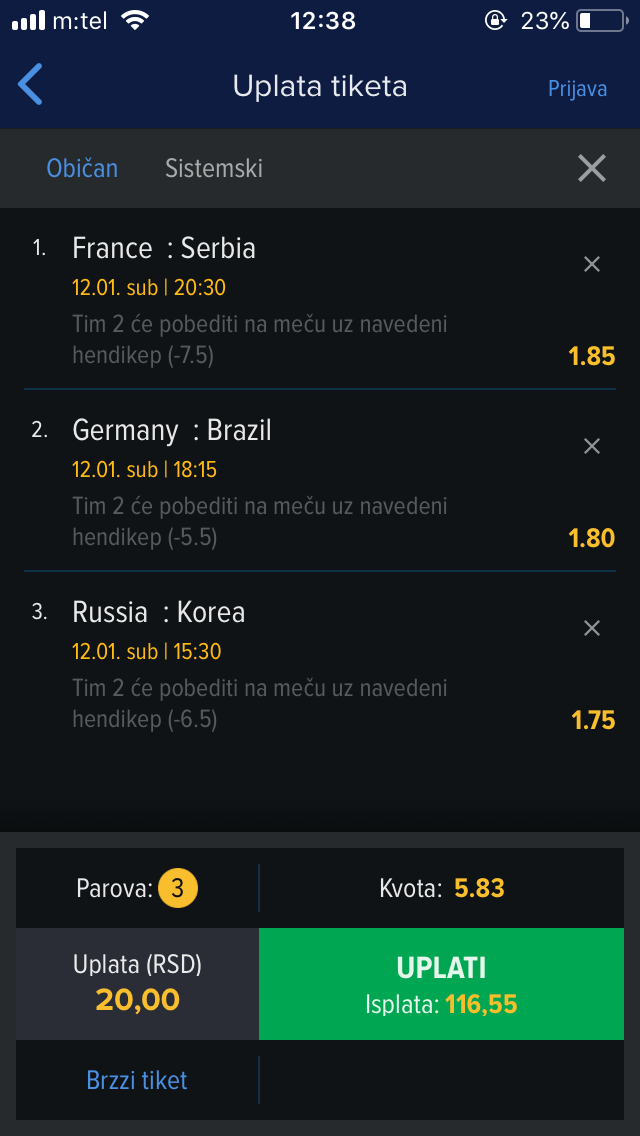
Task: Open the Prijava login link
Action: [577, 88]
